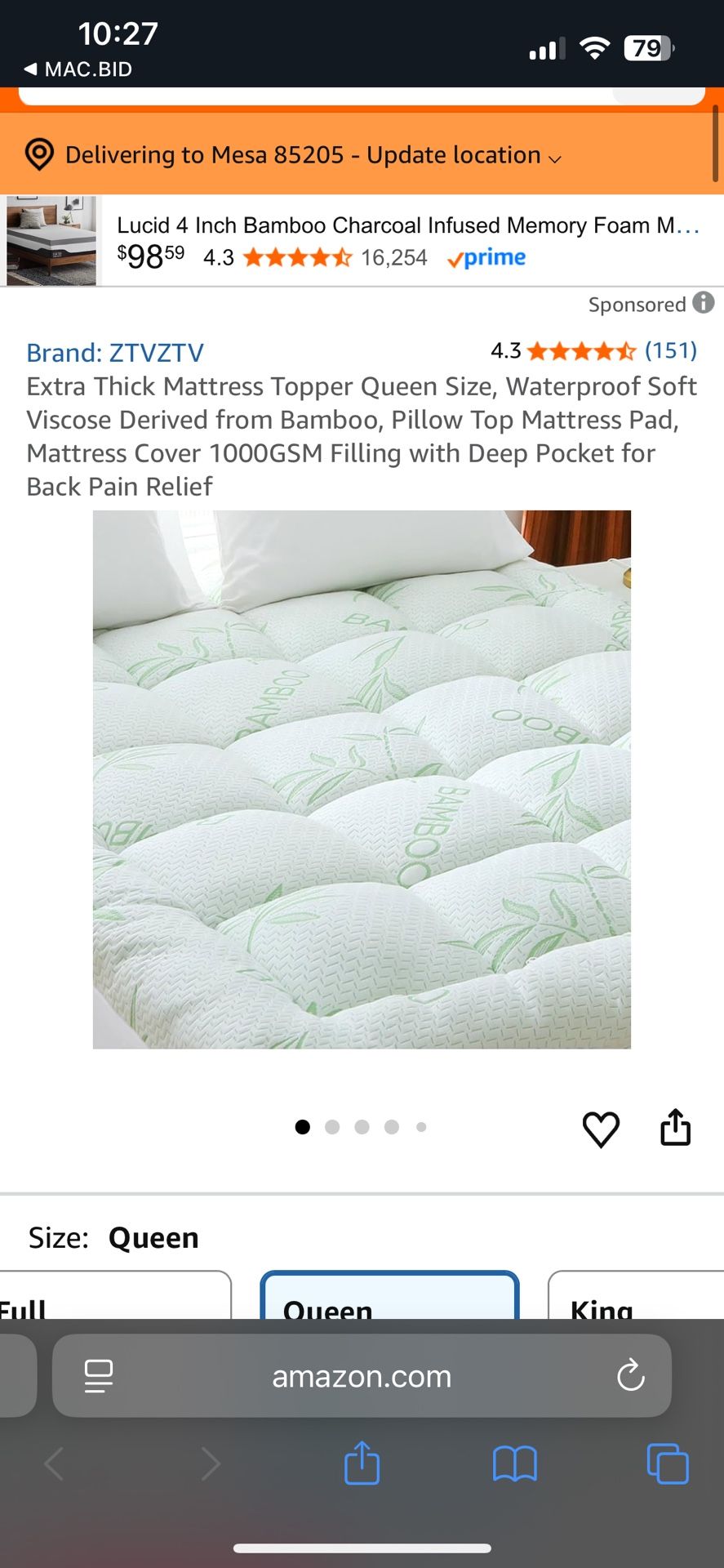Tap the Safari share sheet icon
Viewport: 724px width, 1568px height.
pos(362,1464)
